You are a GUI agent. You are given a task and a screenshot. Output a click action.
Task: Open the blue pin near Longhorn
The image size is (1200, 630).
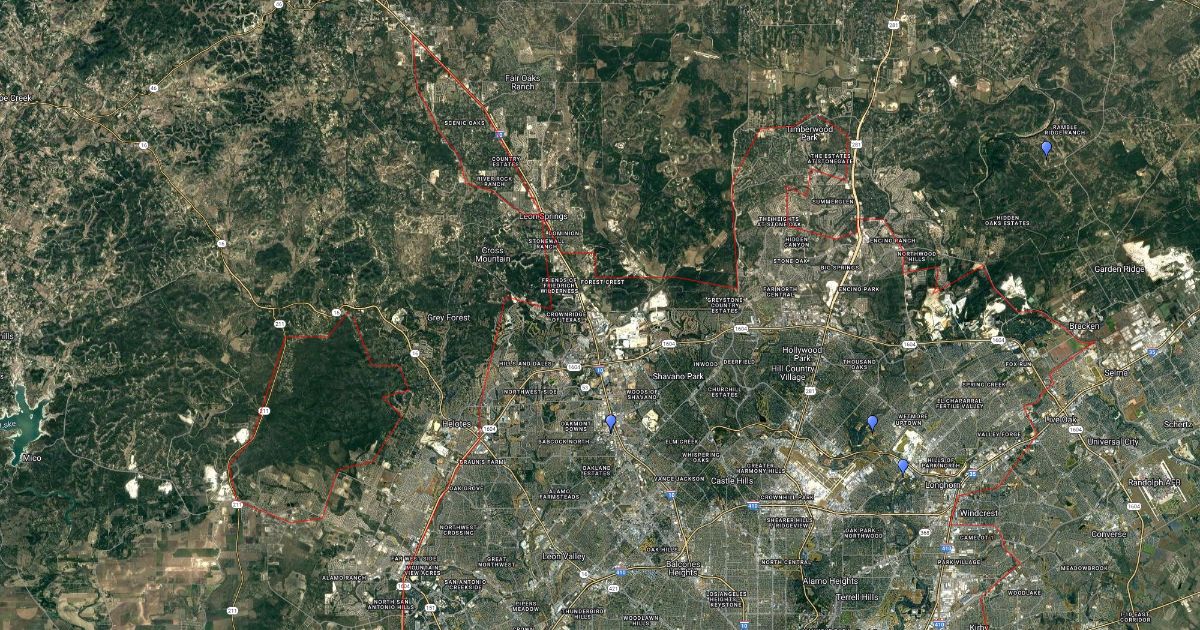click(902, 465)
